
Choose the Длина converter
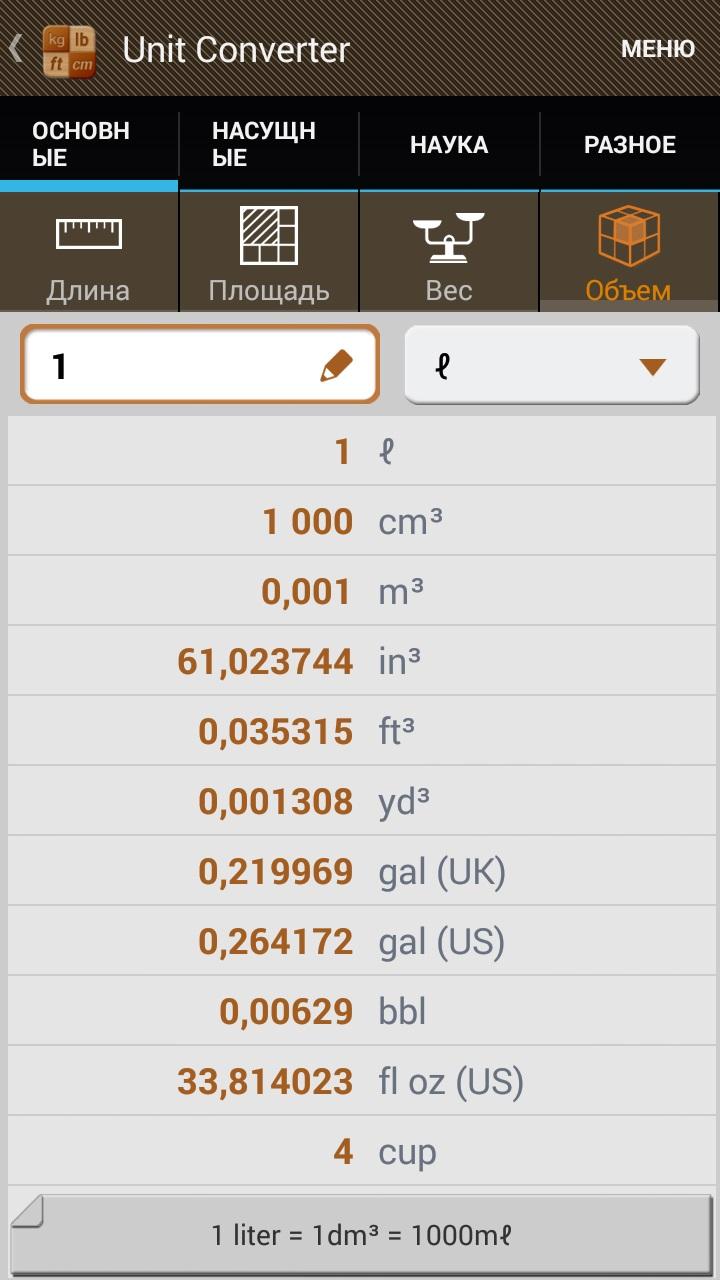(x=89, y=252)
